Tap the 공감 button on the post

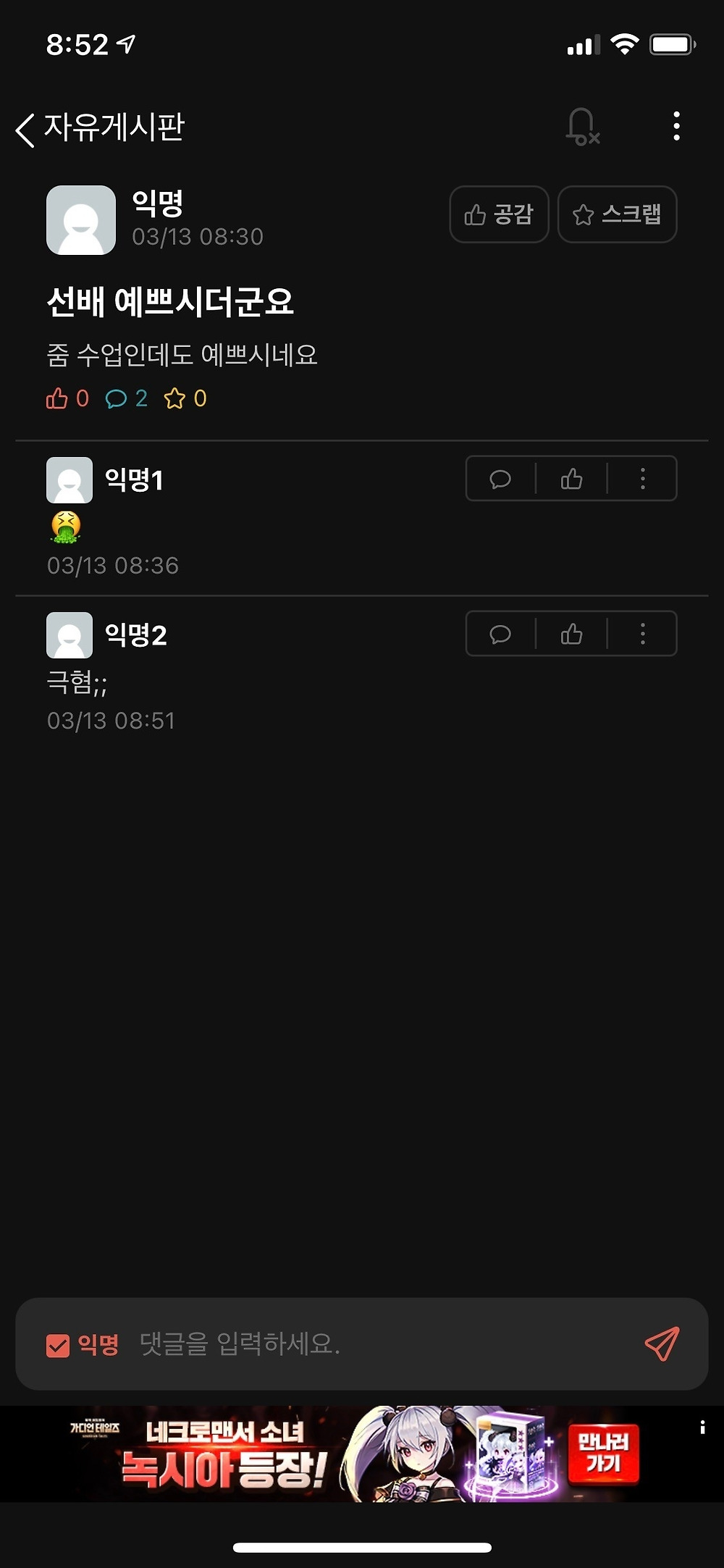click(x=499, y=214)
